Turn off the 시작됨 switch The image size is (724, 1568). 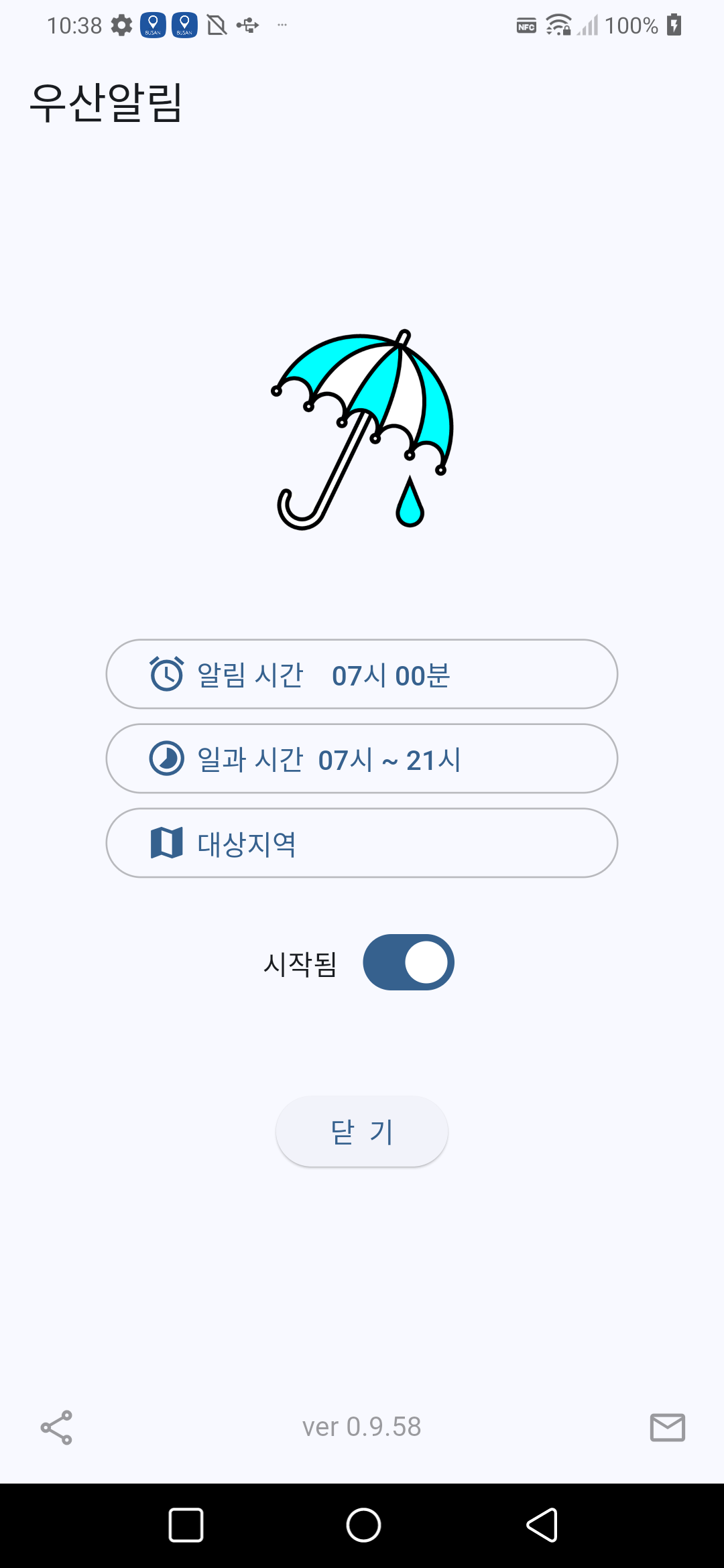click(x=408, y=962)
